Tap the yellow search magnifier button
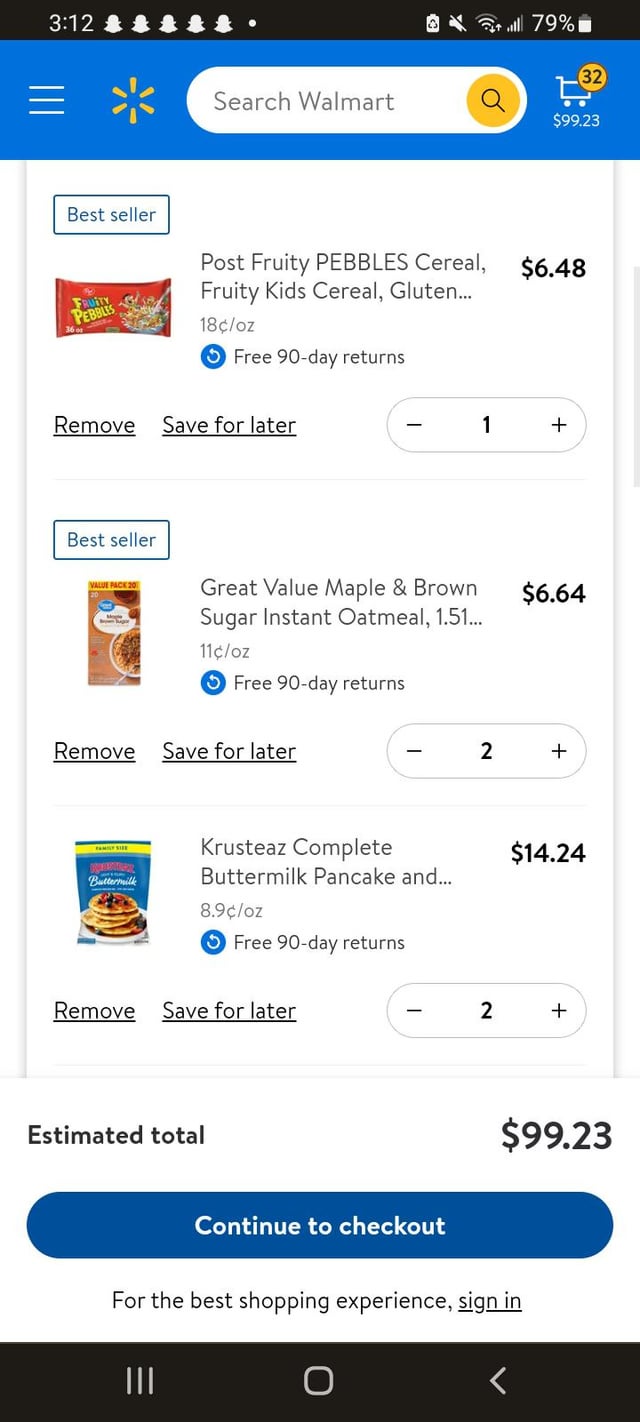The image size is (640, 1422). [x=493, y=100]
